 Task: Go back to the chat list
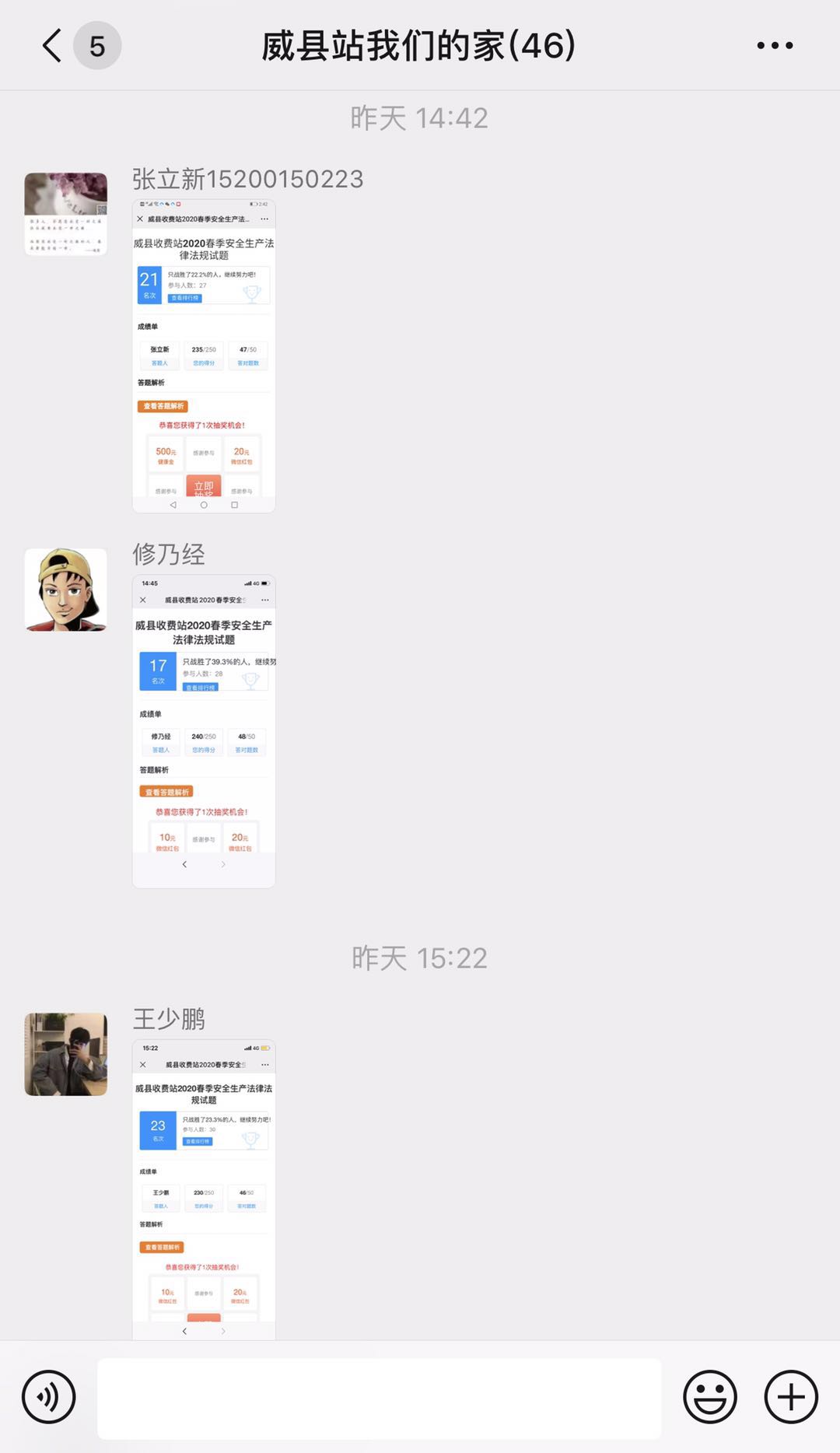[x=53, y=46]
